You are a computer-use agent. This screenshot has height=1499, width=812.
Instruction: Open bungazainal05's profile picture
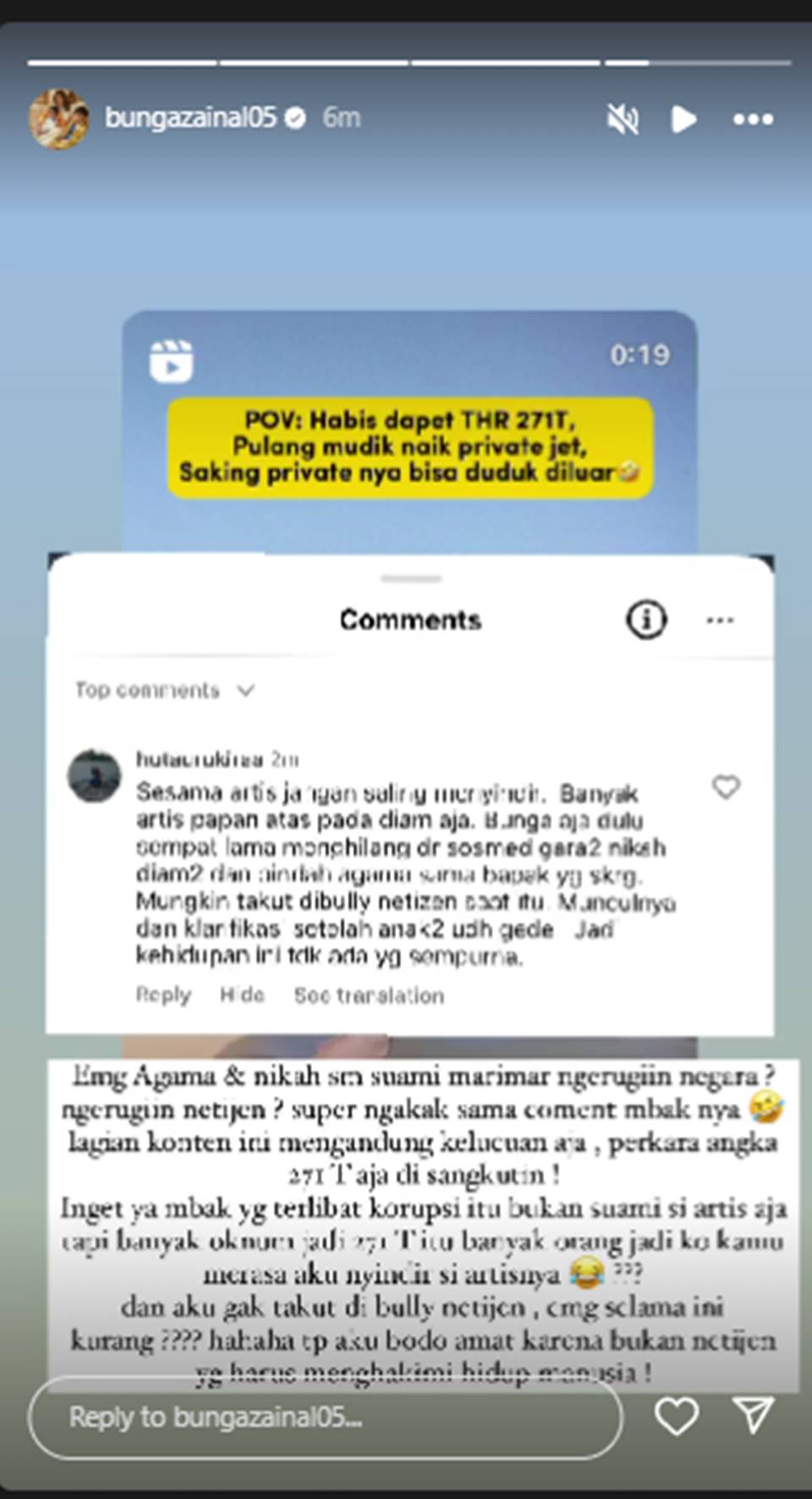58,118
